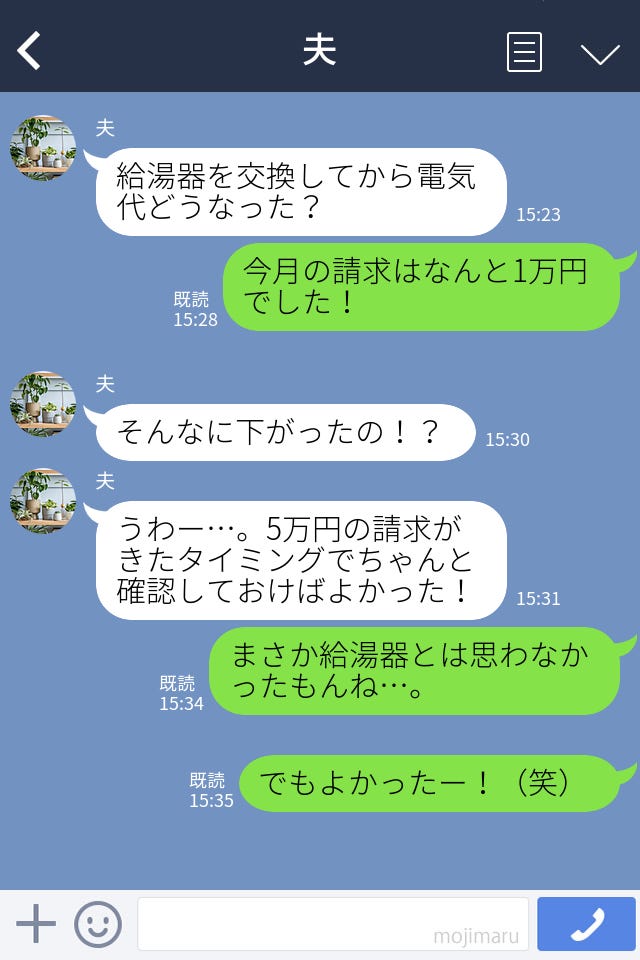640x960 pixels.
Task: Expand the chat options chevron
Action: (600, 53)
